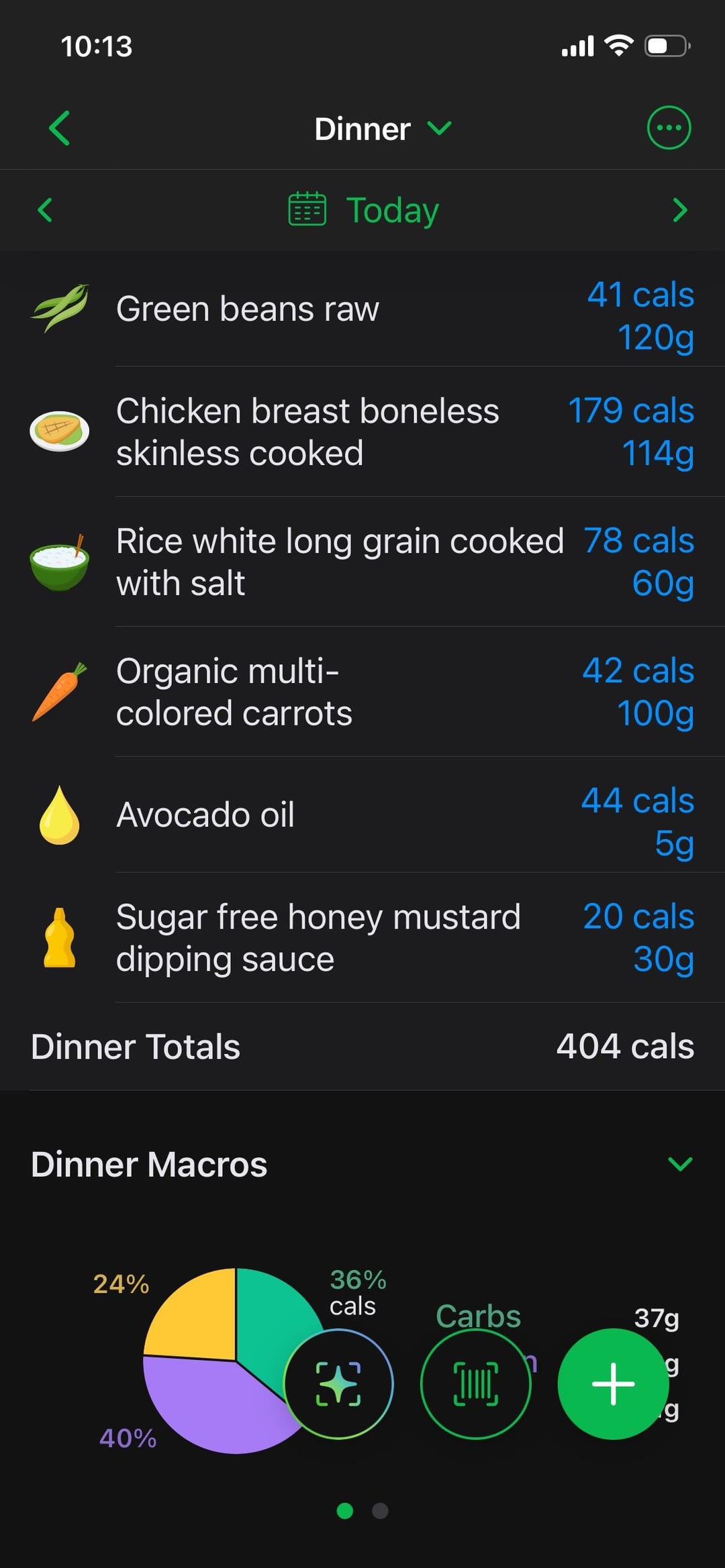The width and height of the screenshot is (725, 1568).
Task: Go back from the Dinner screen
Action: 60,128
